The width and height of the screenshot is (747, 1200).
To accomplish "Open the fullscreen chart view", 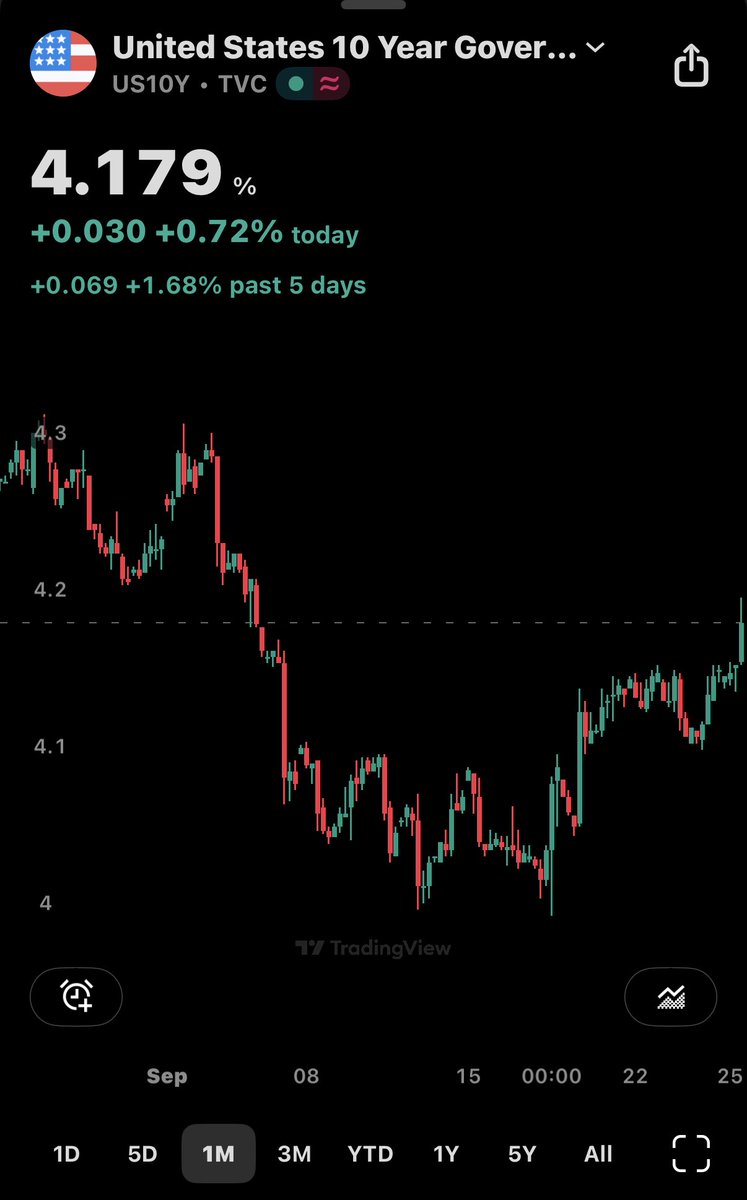I will [x=690, y=1153].
